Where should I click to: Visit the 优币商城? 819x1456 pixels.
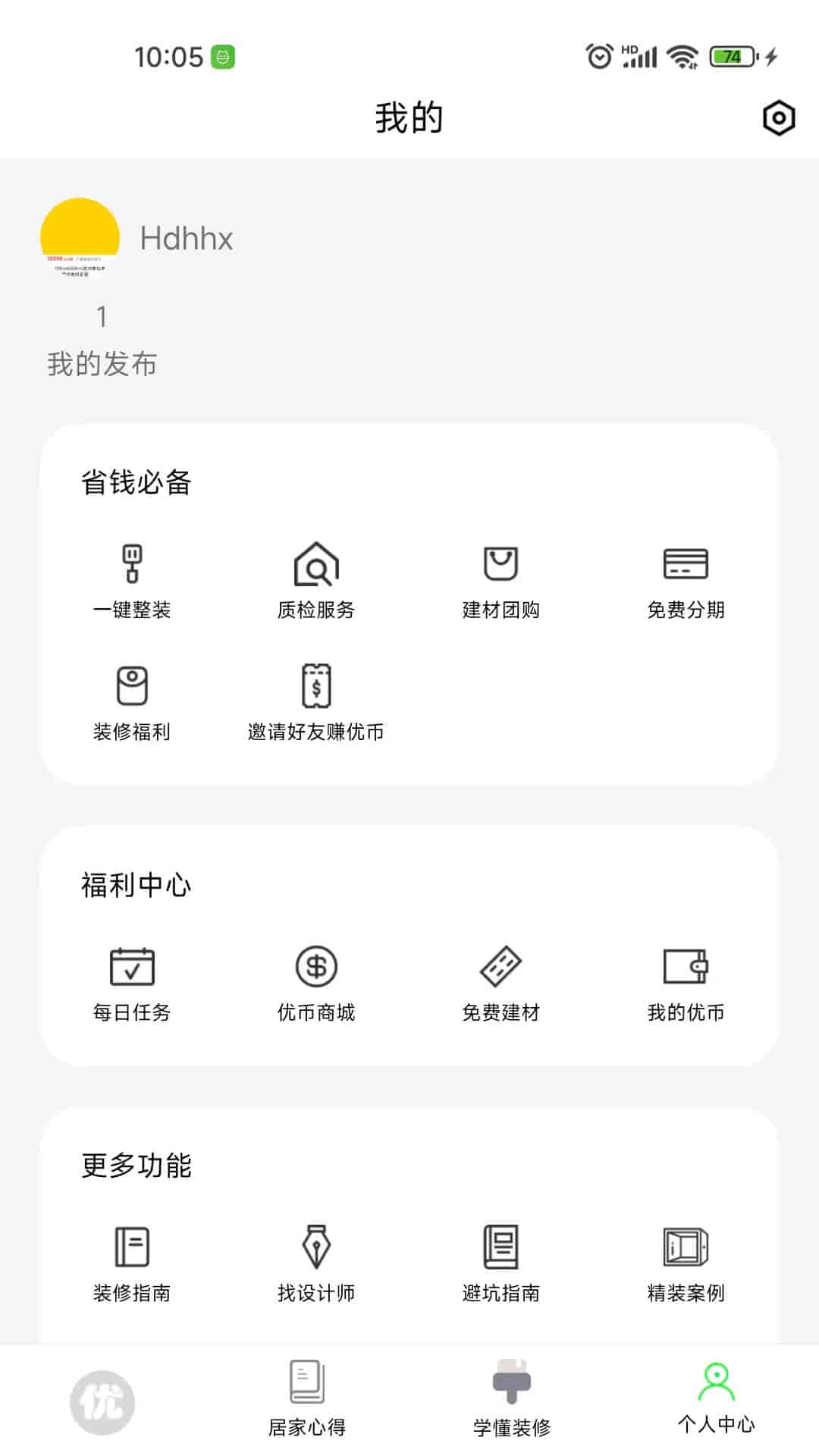316,983
